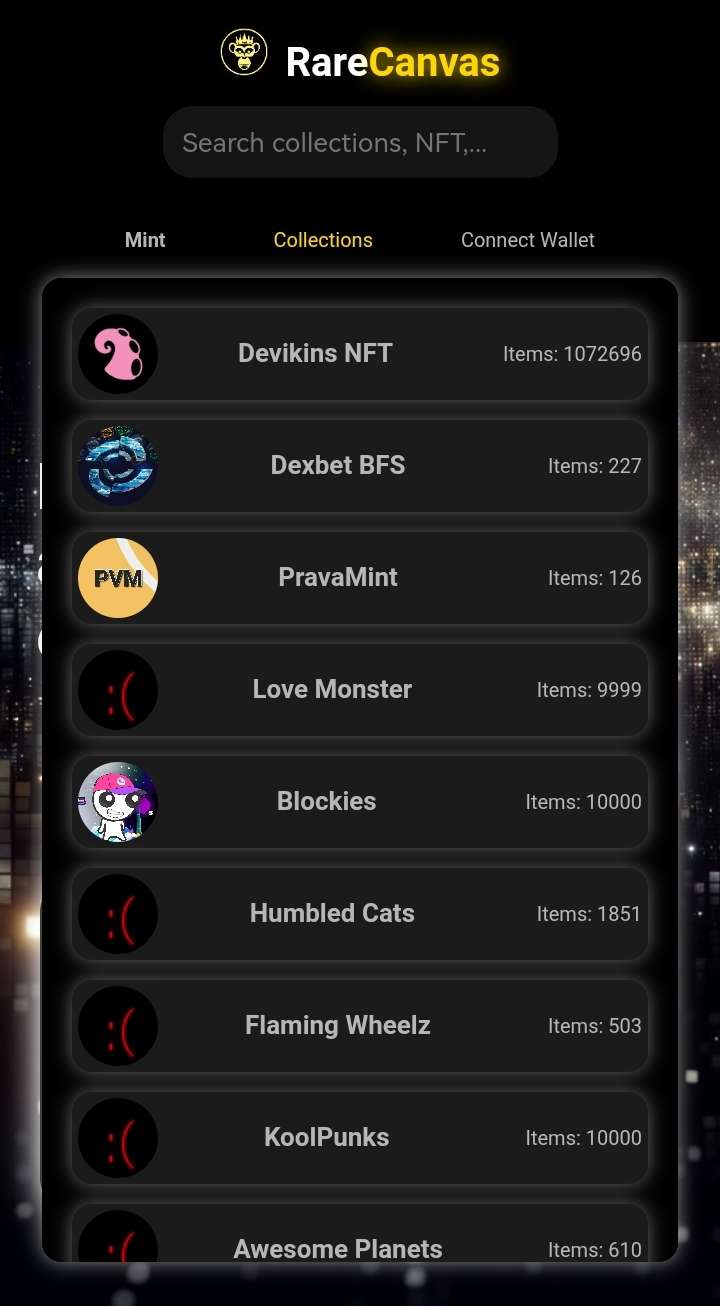View the KoolPunks collection
Screen dimensions: 720x1306
[x=360, y=1138]
